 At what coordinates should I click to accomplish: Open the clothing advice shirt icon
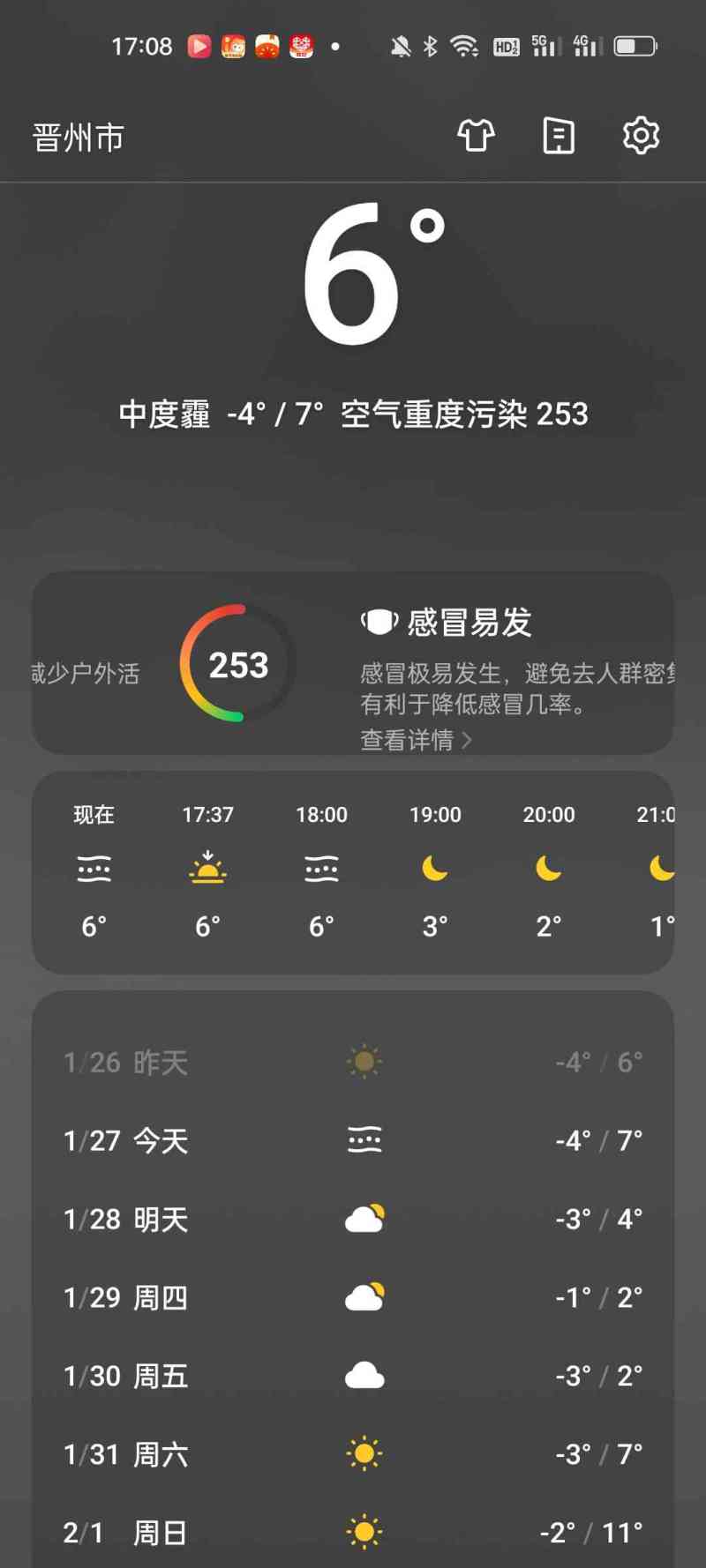click(x=476, y=136)
